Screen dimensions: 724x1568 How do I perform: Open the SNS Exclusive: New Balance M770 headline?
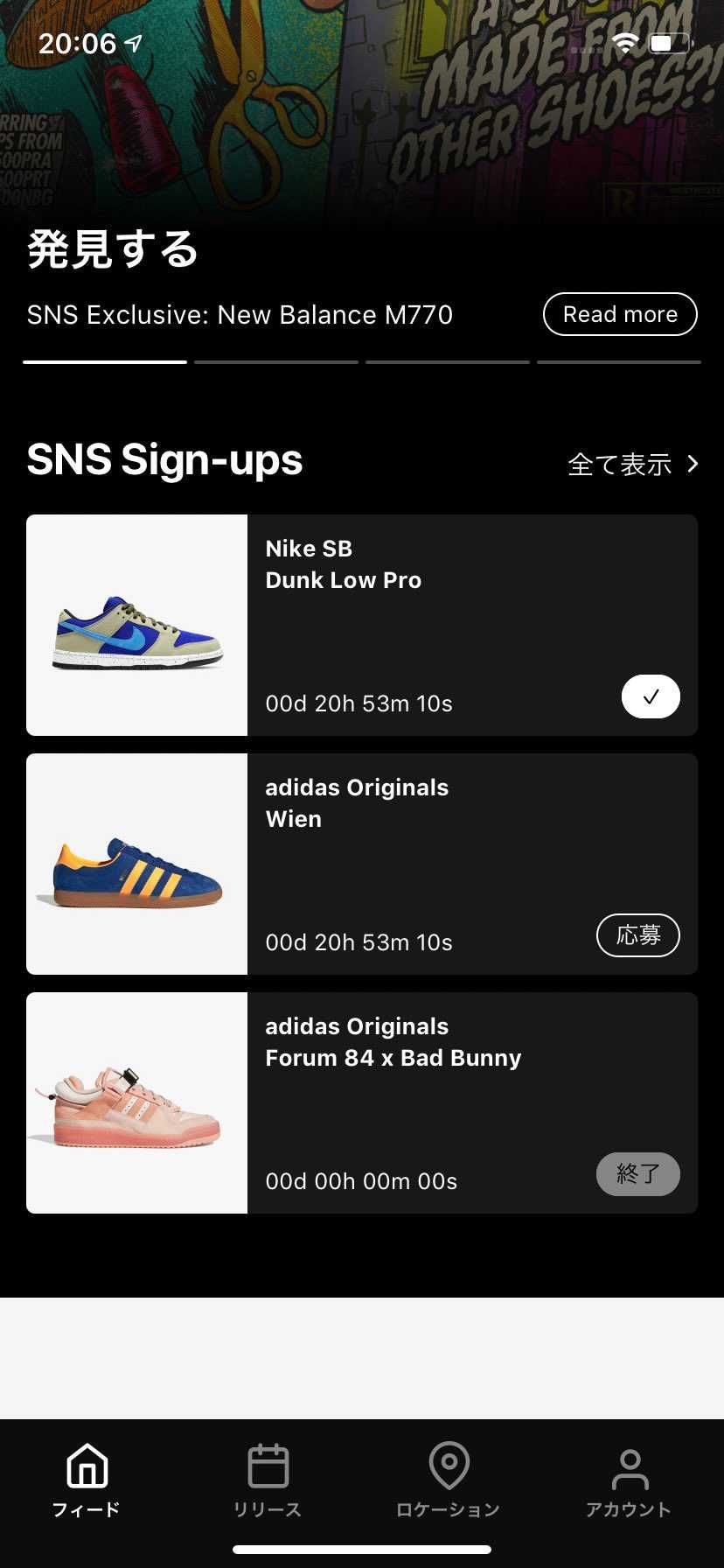(x=240, y=314)
